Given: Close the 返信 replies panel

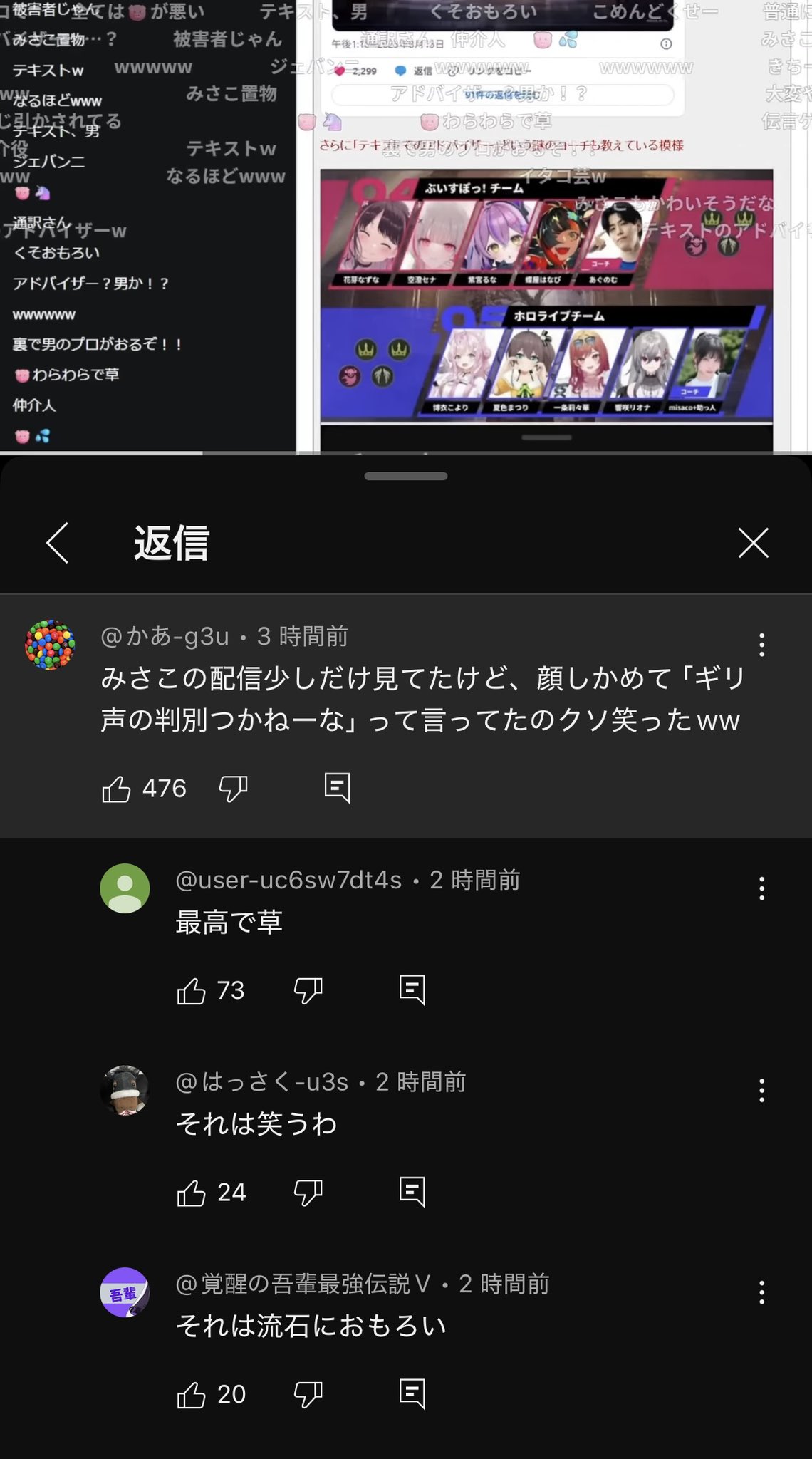Looking at the screenshot, I should coord(753,543).
